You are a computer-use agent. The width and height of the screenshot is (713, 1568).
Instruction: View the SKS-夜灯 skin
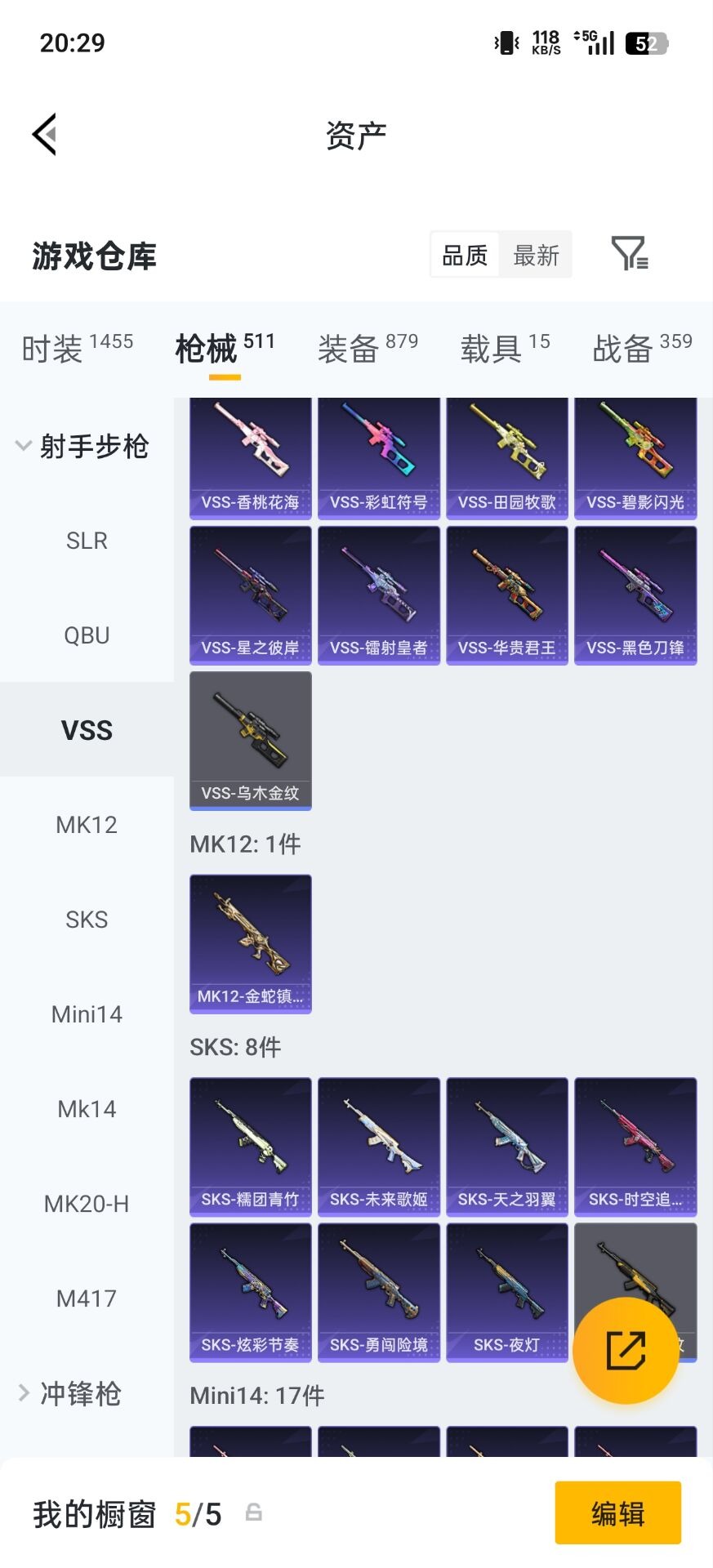[x=507, y=1291]
